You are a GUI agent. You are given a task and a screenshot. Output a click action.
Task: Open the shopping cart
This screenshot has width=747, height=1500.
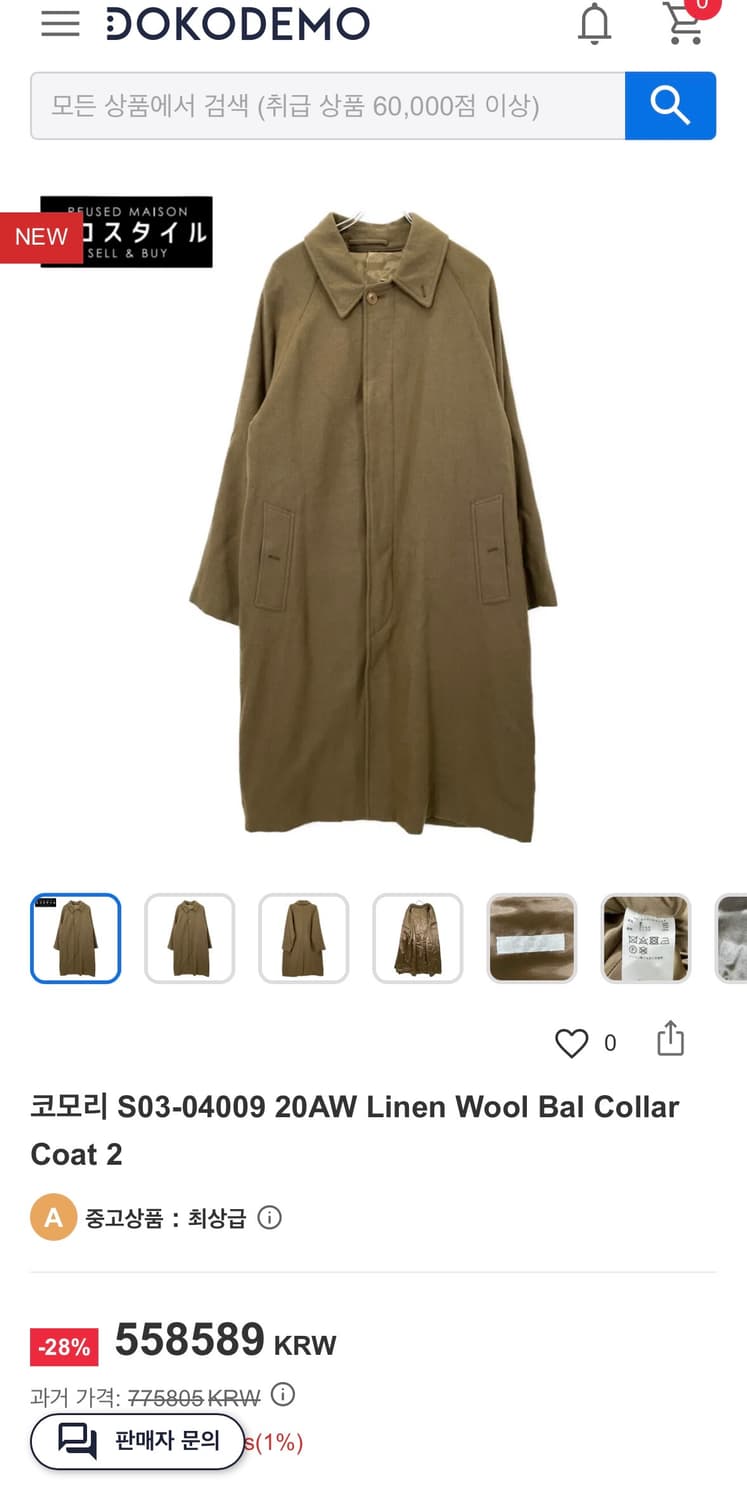(684, 24)
